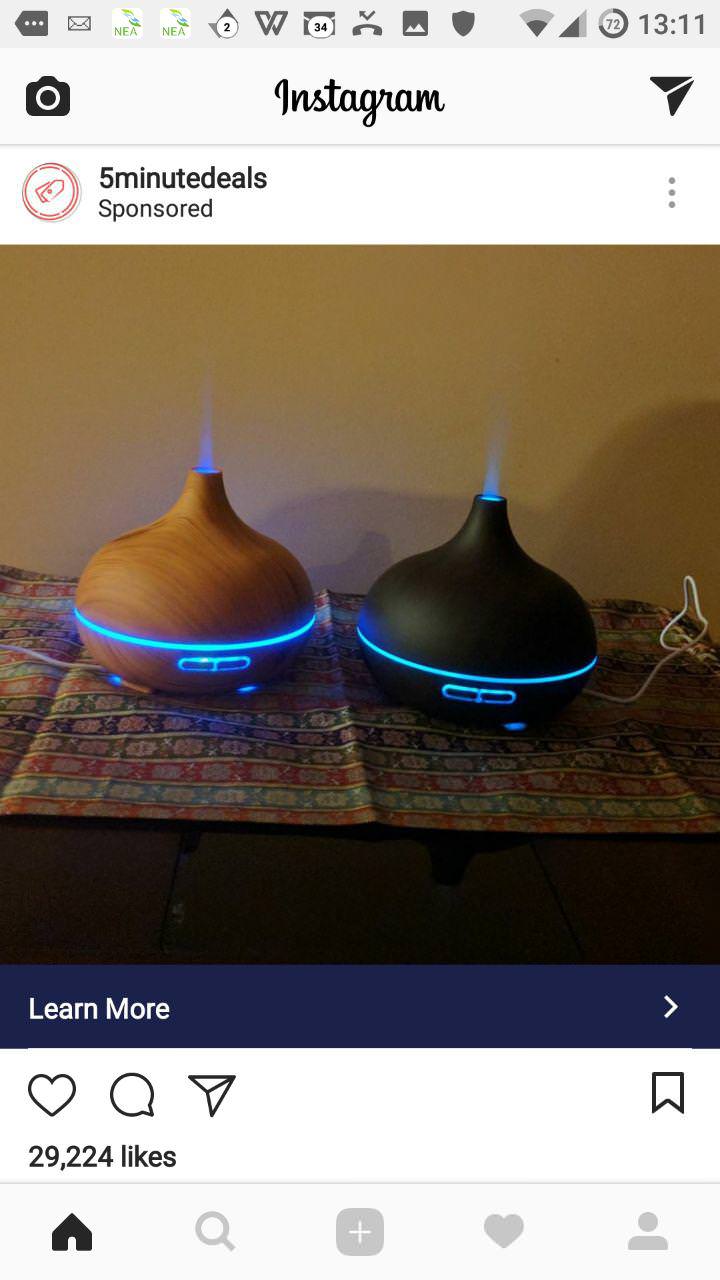The image size is (720, 1280).
Task: Open the diffuser ad image
Action: [x=360, y=604]
